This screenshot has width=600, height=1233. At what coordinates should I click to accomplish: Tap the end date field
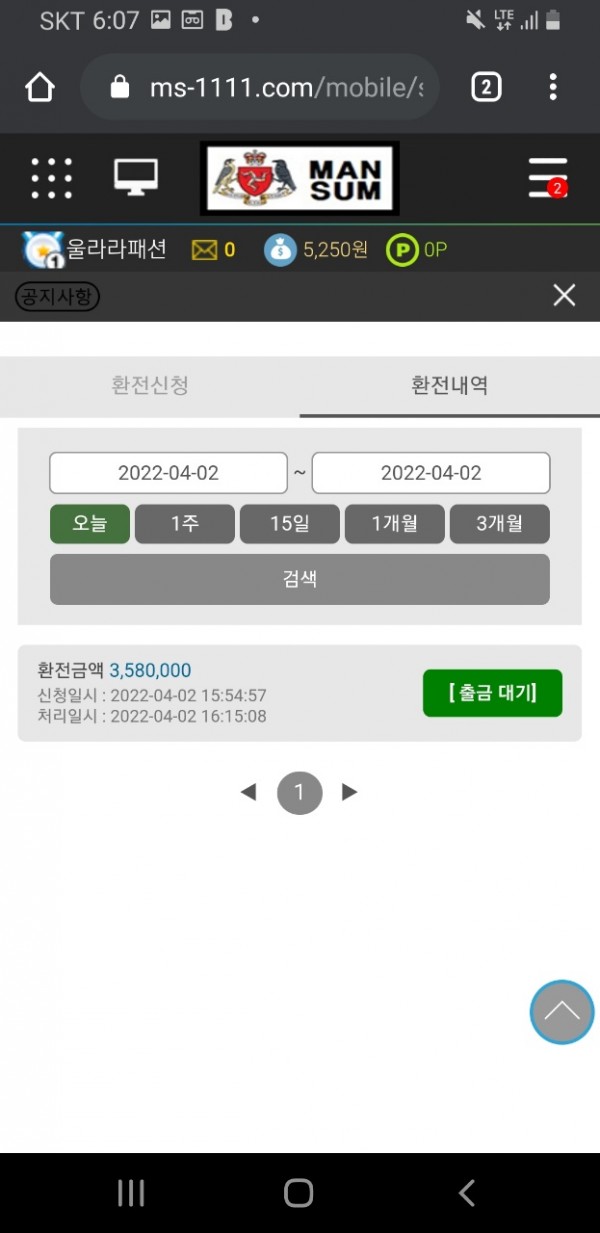pyautogui.click(x=431, y=473)
